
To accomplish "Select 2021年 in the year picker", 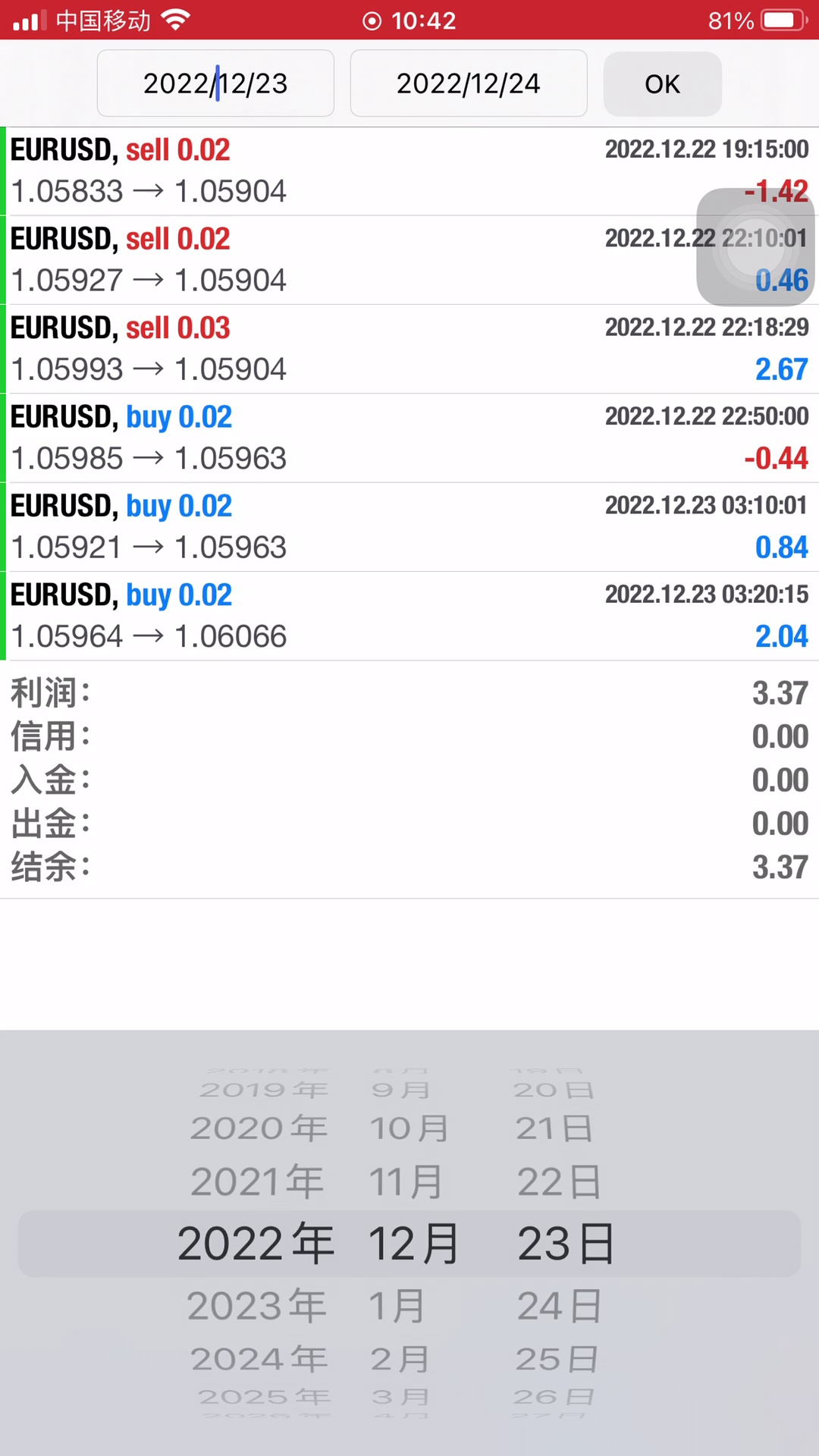I will [x=257, y=1181].
